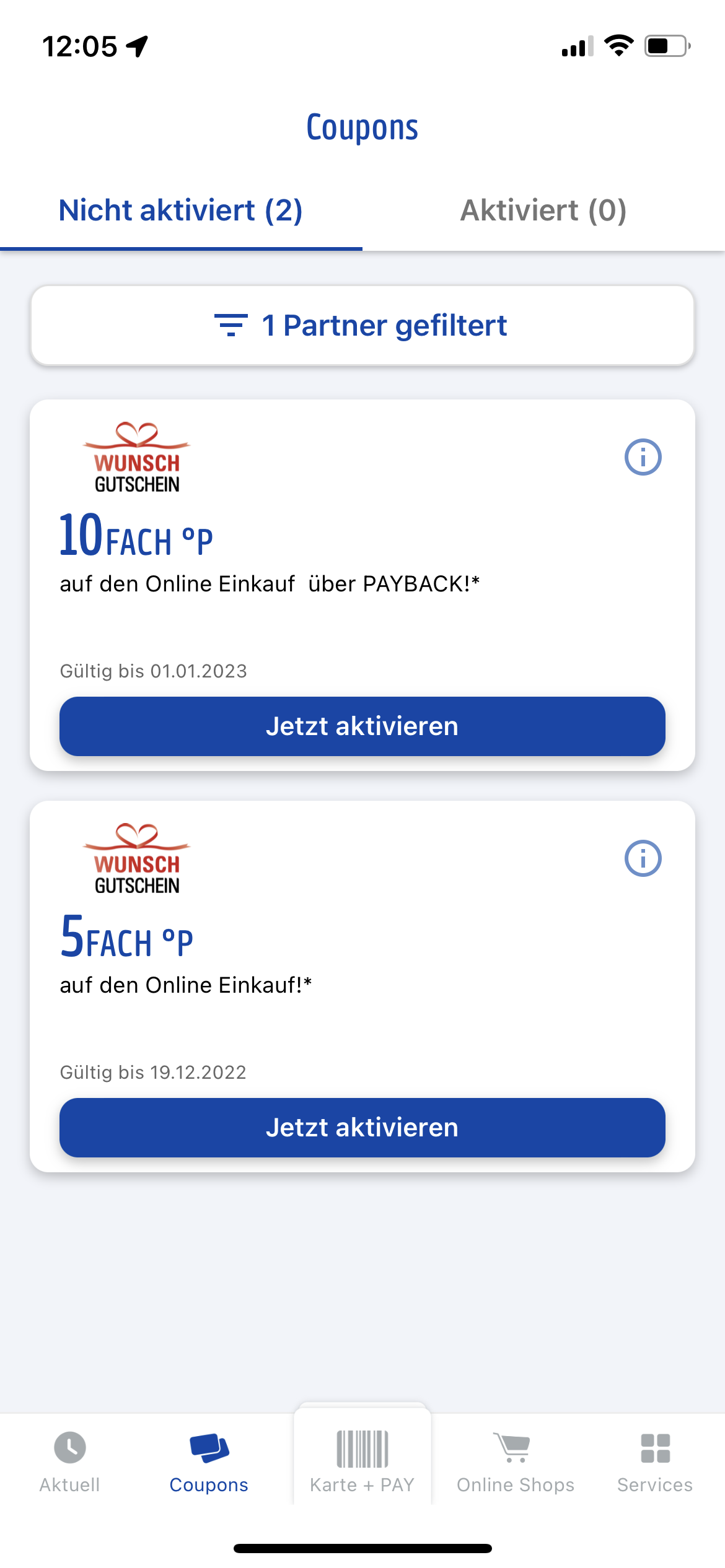Screen dimensions: 725x1568
Task: Tap the Coupons bottom tab
Action: (x=209, y=1463)
